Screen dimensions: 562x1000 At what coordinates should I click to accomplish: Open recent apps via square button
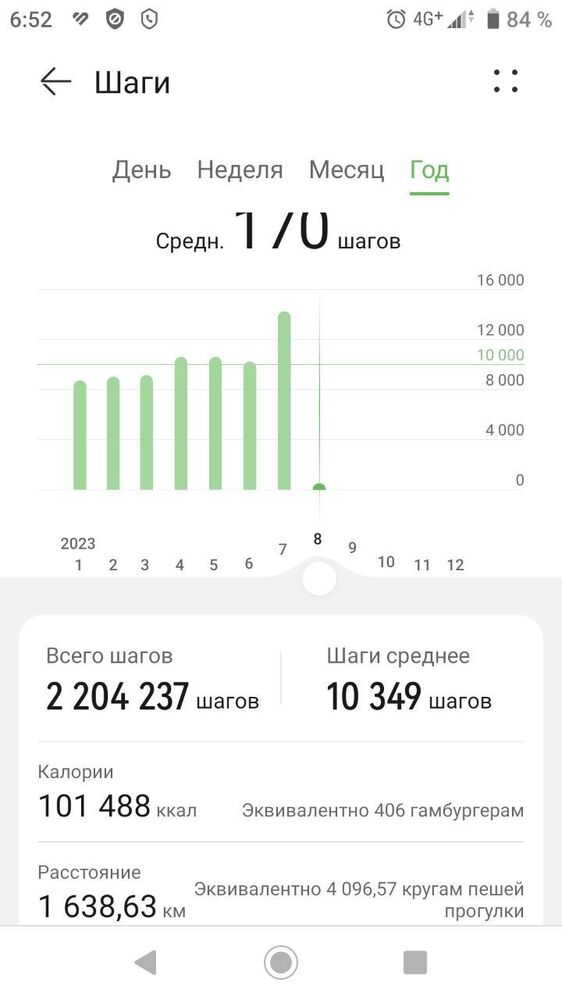click(x=415, y=962)
